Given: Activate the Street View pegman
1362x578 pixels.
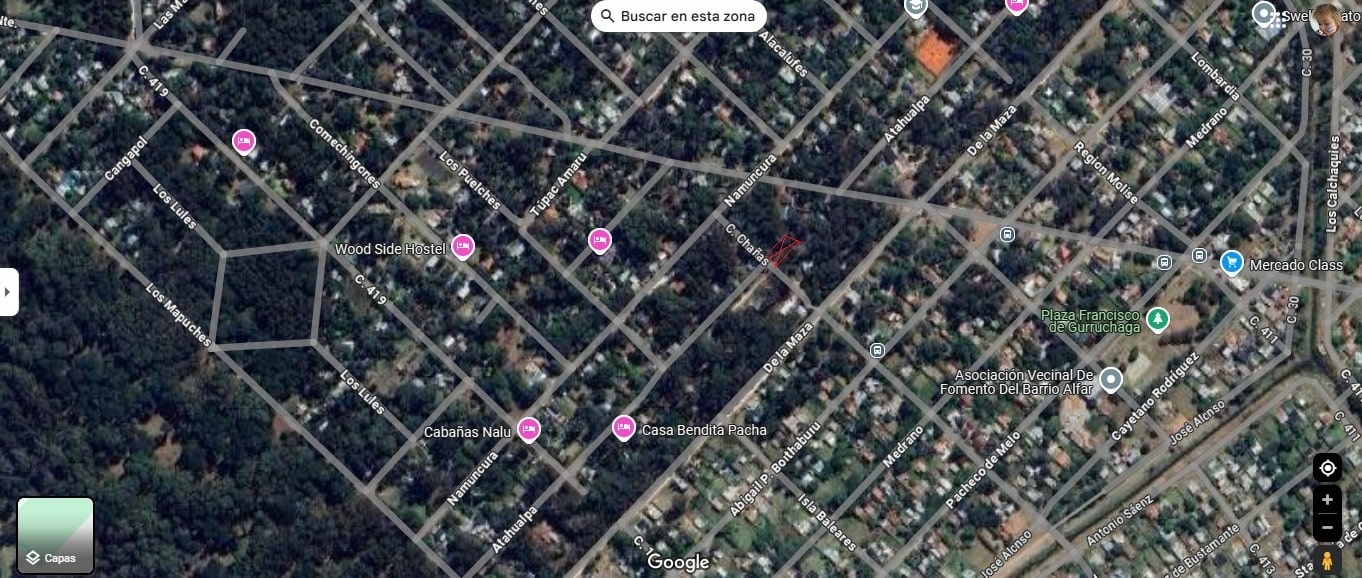Looking at the screenshot, I should tap(1327, 561).
